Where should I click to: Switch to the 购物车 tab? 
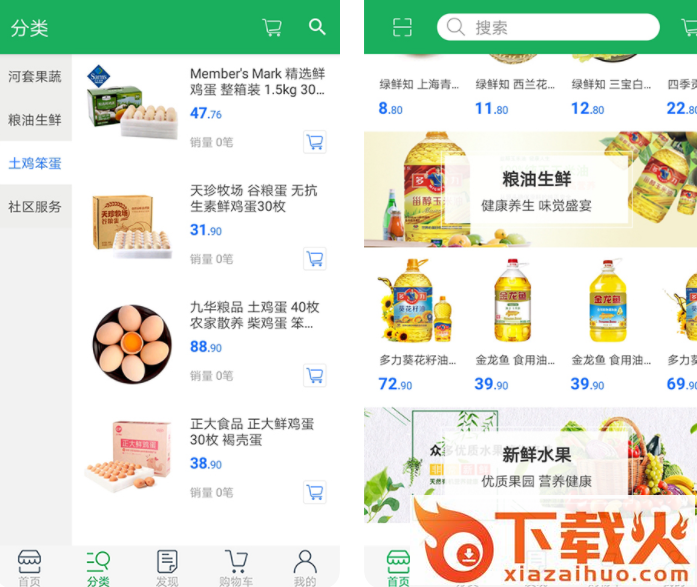coord(236,568)
